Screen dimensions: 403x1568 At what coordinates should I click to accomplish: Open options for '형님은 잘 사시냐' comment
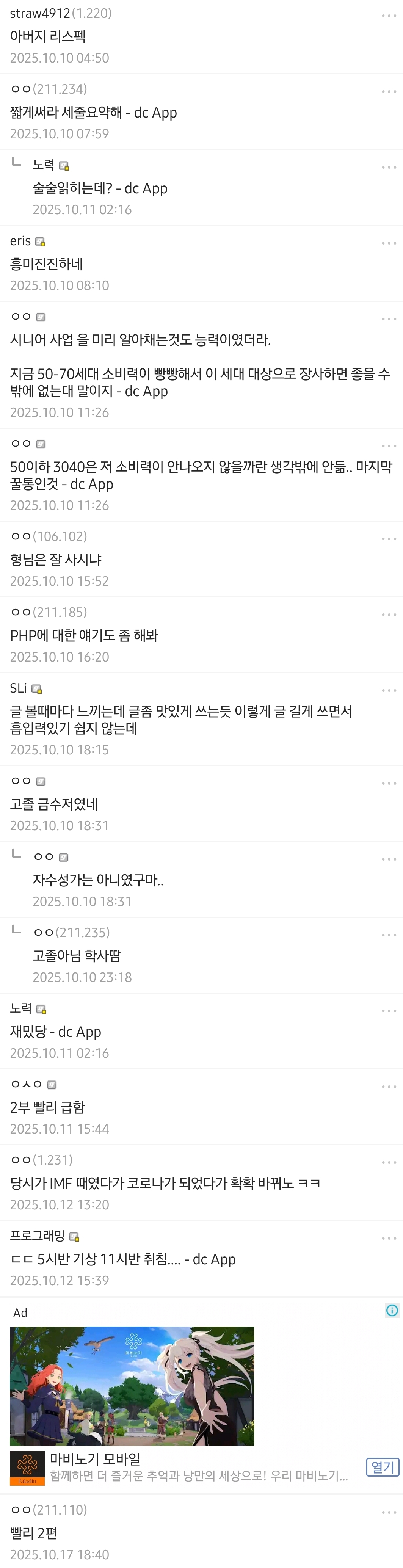pyautogui.click(x=388, y=539)
